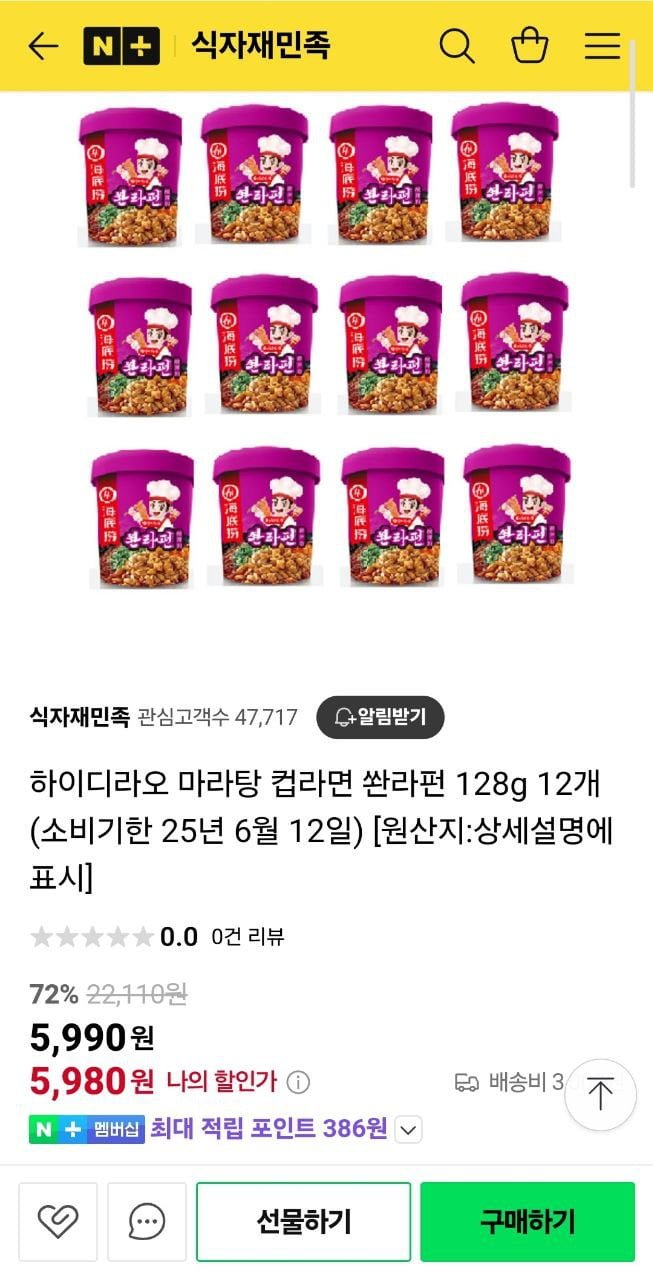Add this product to wishlist
Image resolution: width=653 pixels, height=1280 pixels.
pos(58,1221)
